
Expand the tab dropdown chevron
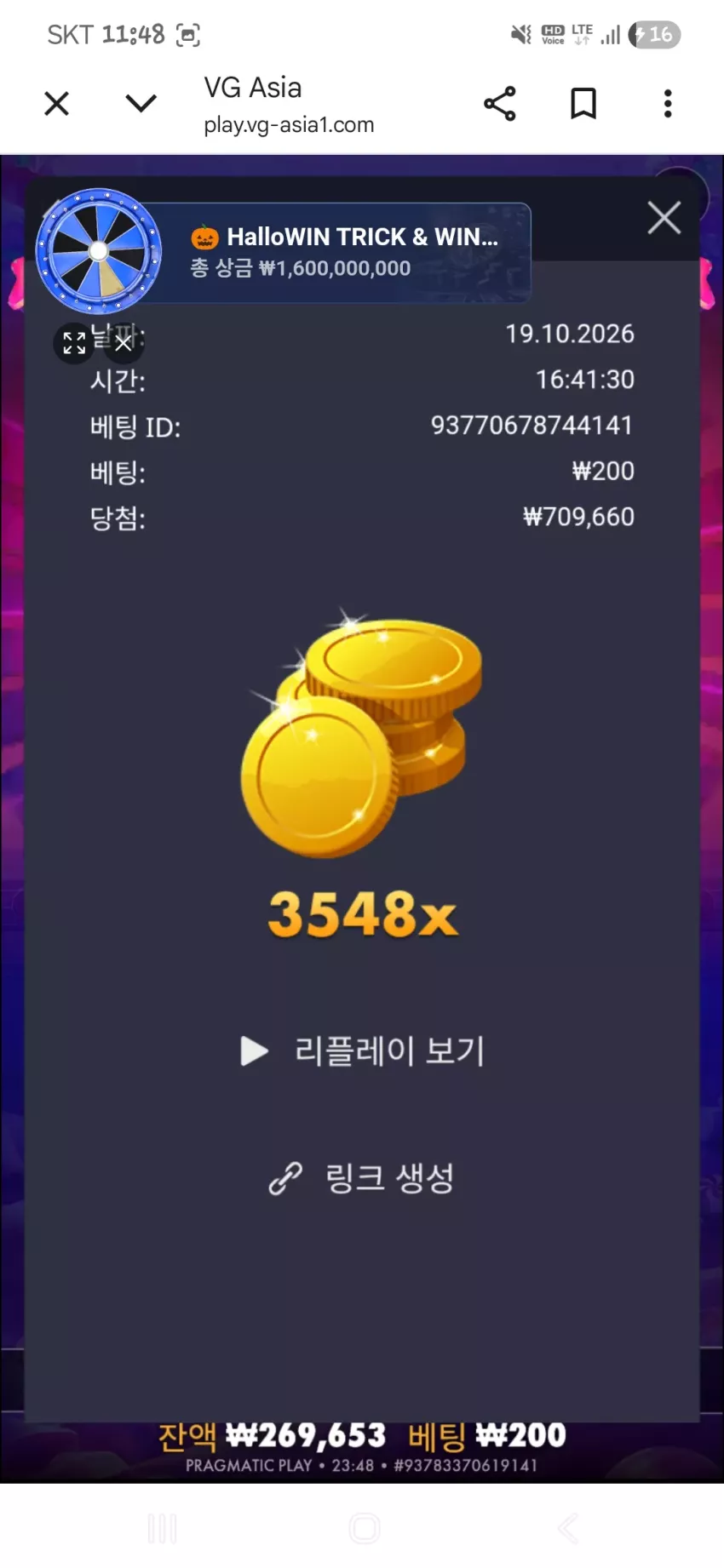[141, 104]
